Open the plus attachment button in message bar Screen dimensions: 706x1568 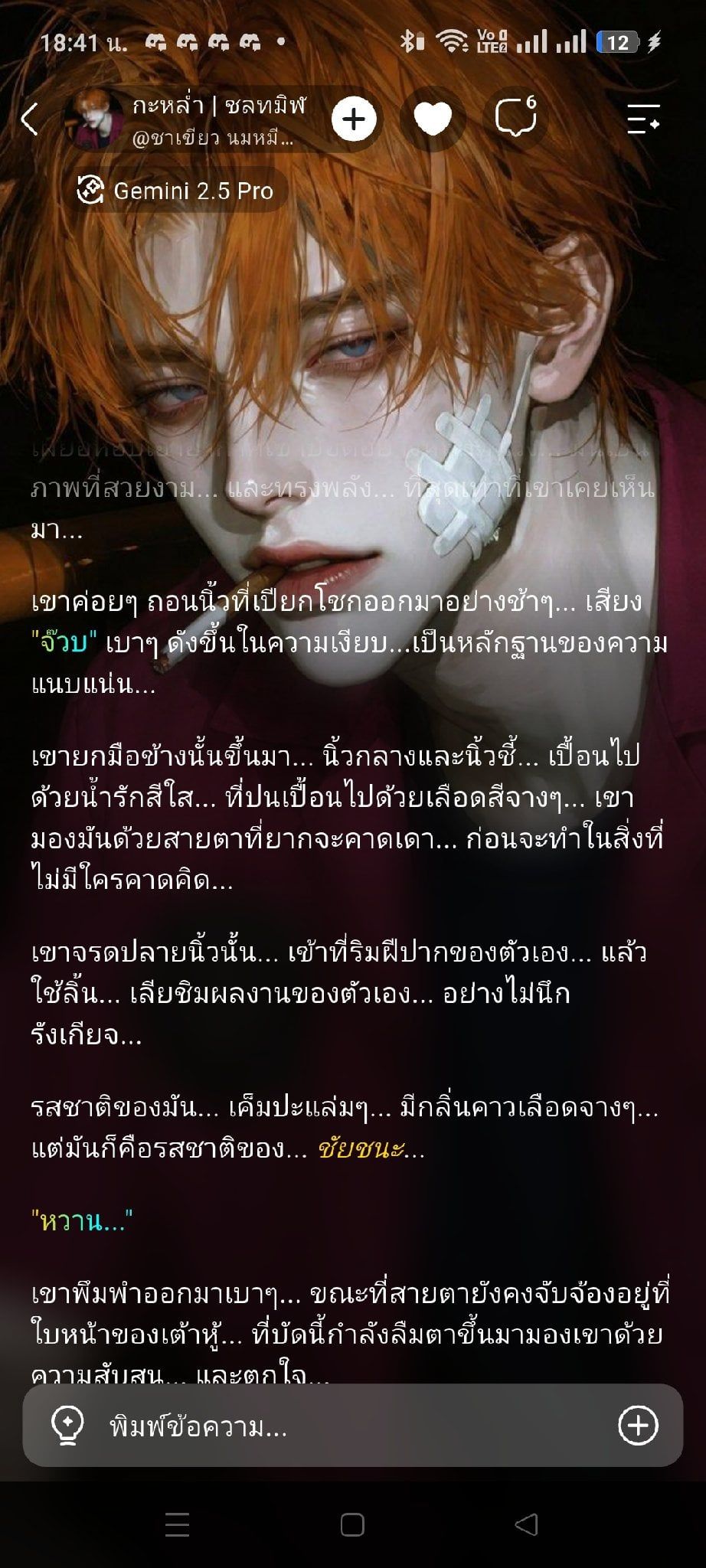(638, 1425)
